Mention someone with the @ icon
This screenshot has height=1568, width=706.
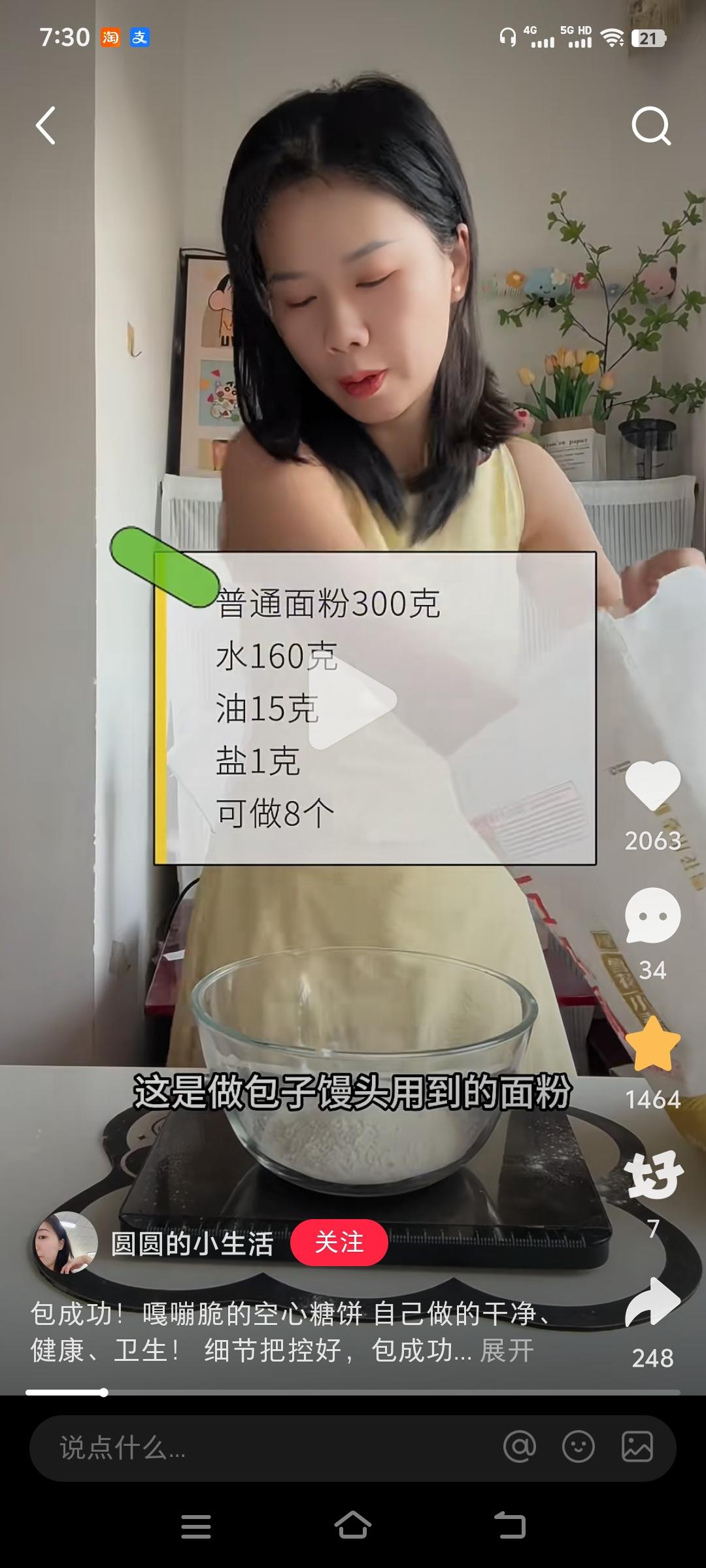[520, 1447]
